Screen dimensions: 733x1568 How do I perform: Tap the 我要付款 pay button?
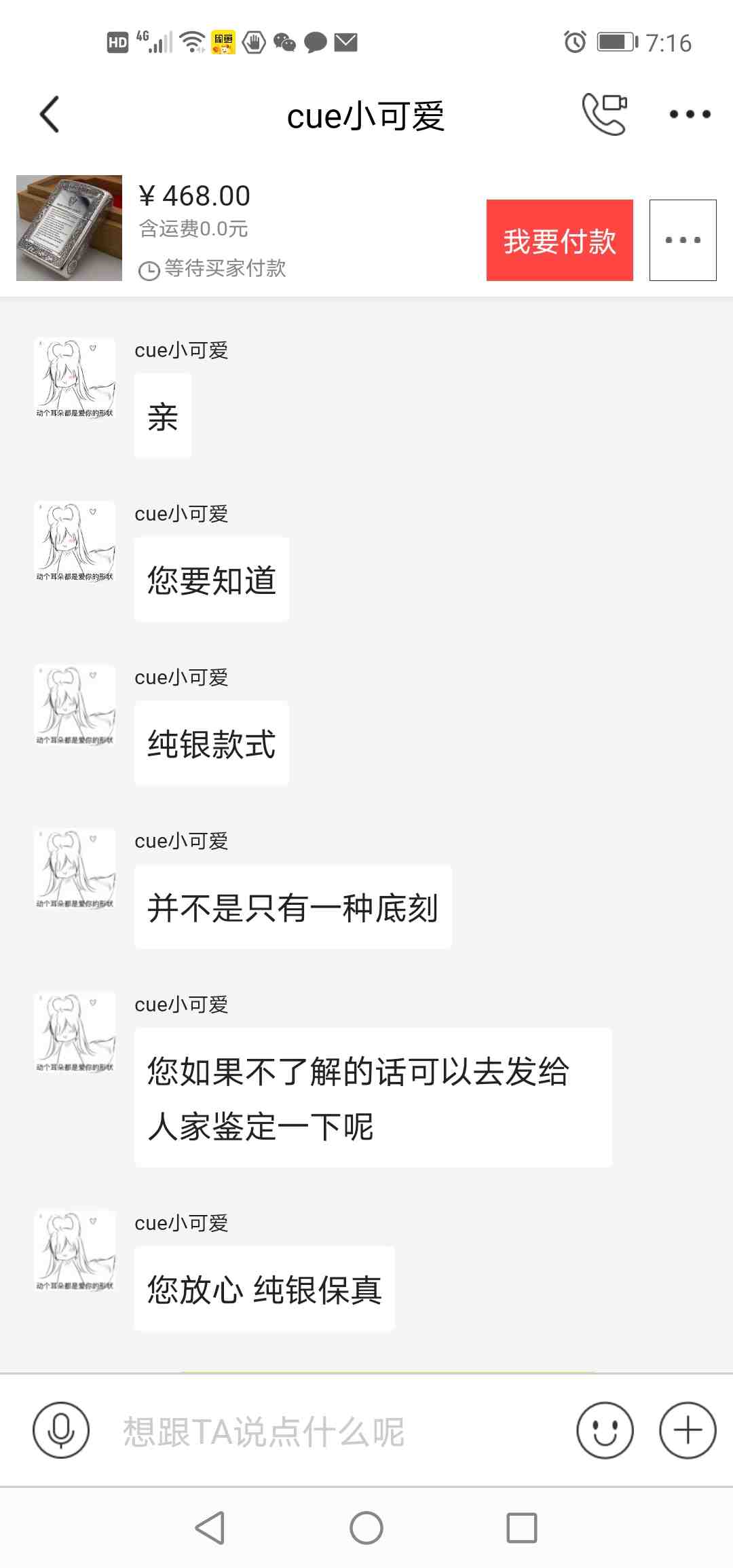pos(559,240)
